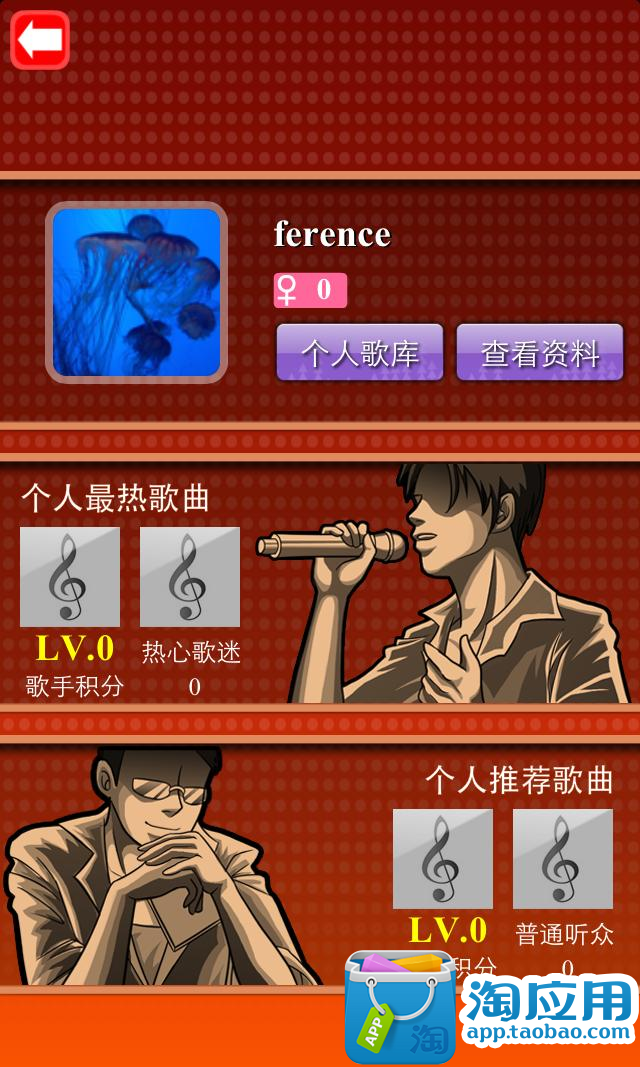Image resolution: width=640 pixels, height=1067 pixels.
Task: Open 个人歌库 personal song library
Action: (x=360, y=352)
